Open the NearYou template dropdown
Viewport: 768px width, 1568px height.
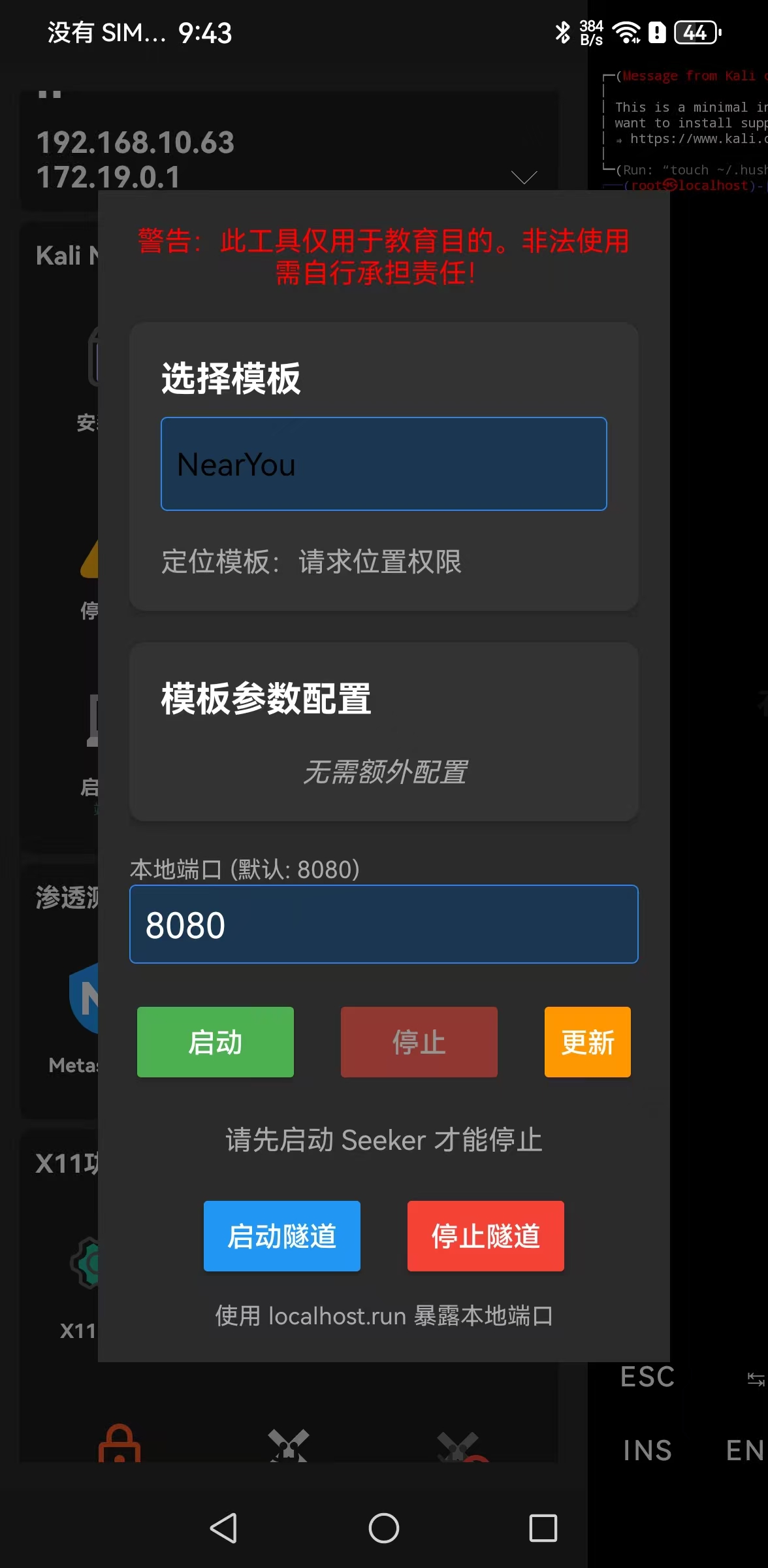383,464
